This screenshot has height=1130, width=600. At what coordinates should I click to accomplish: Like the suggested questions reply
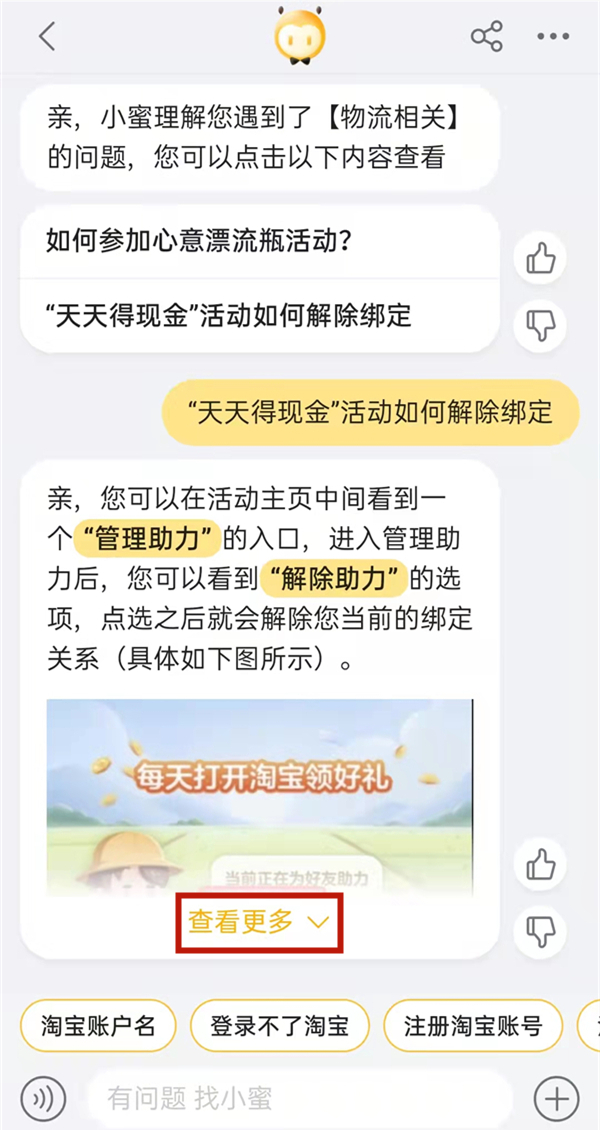click(x=540, y=259)
